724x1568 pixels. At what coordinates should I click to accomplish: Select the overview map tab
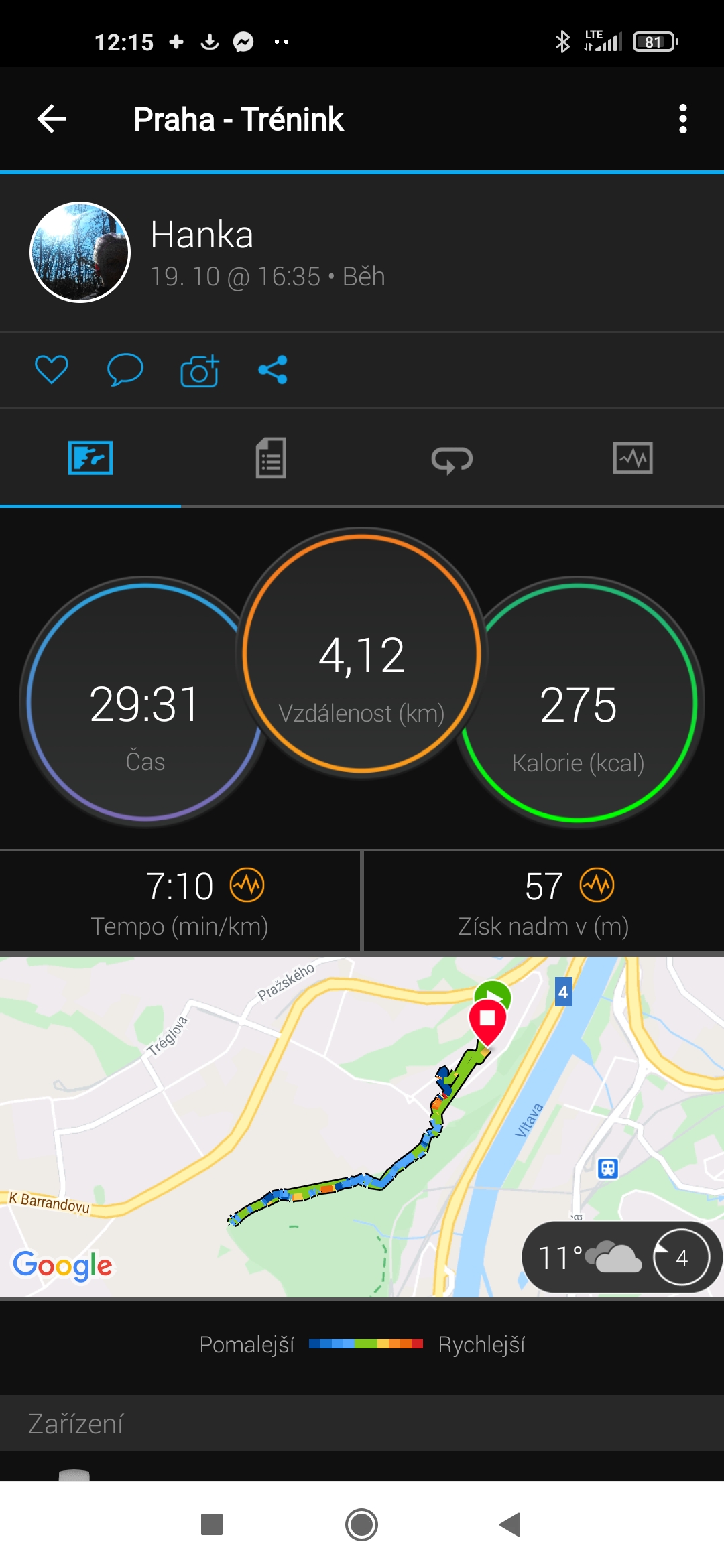pos(90,458)
